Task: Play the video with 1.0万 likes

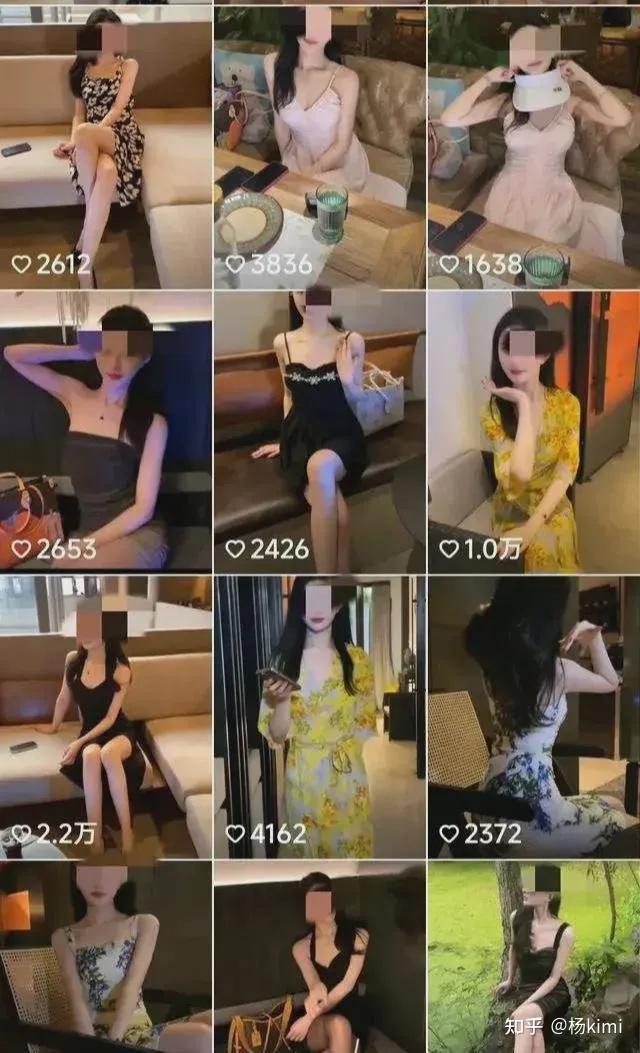Action: click(533, 432)
